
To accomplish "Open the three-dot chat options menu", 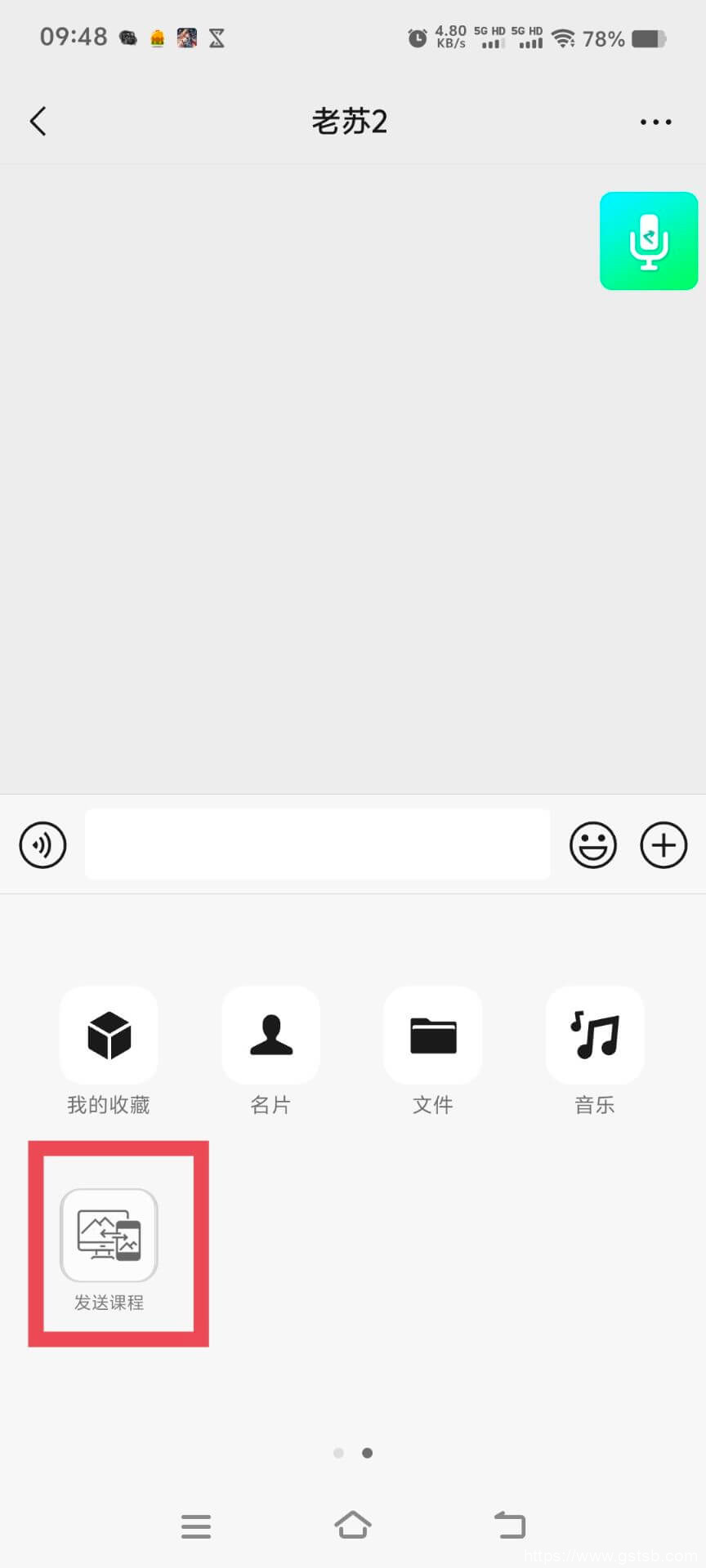I will (x=655, y=122).
